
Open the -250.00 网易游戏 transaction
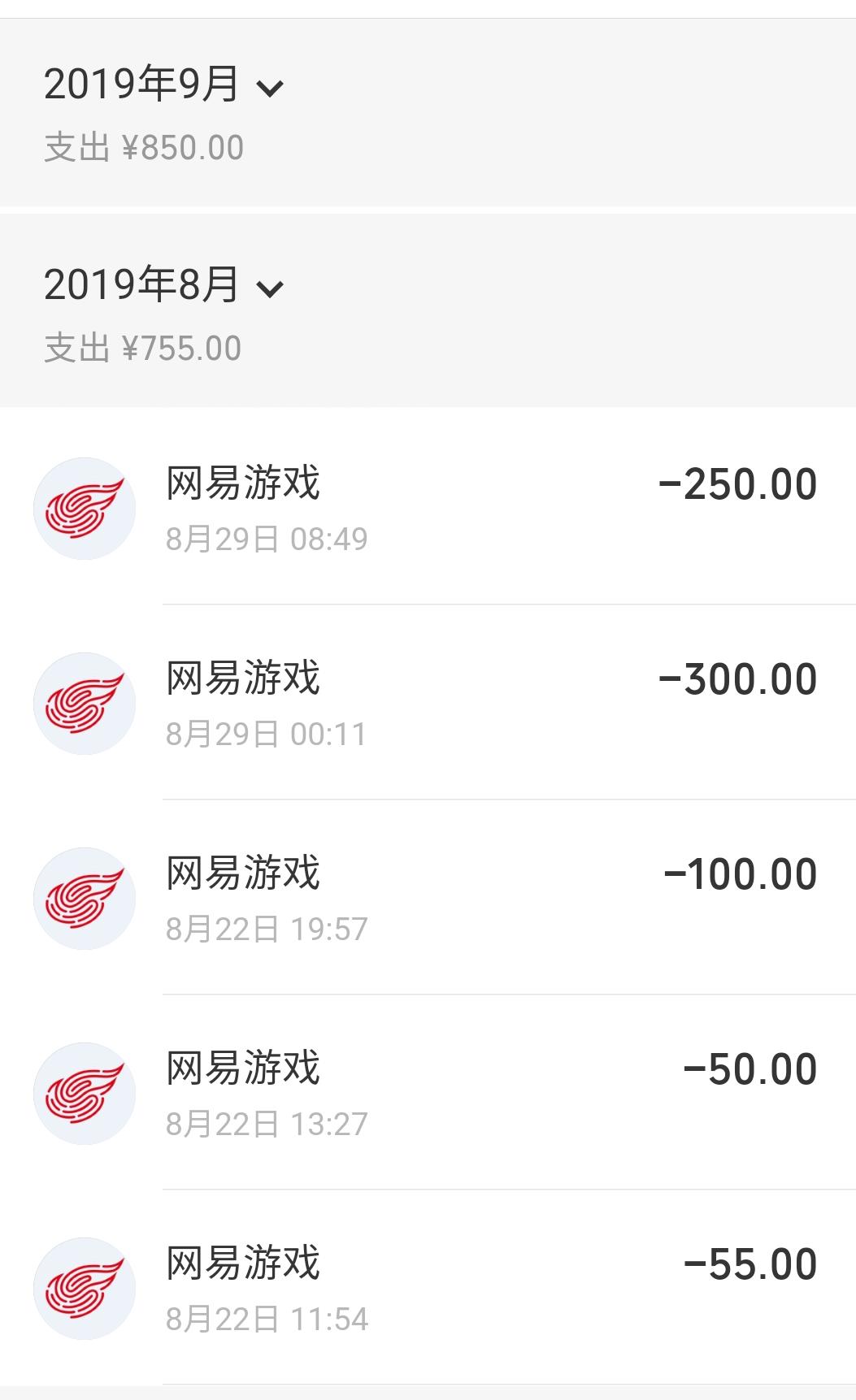[428, 508]
